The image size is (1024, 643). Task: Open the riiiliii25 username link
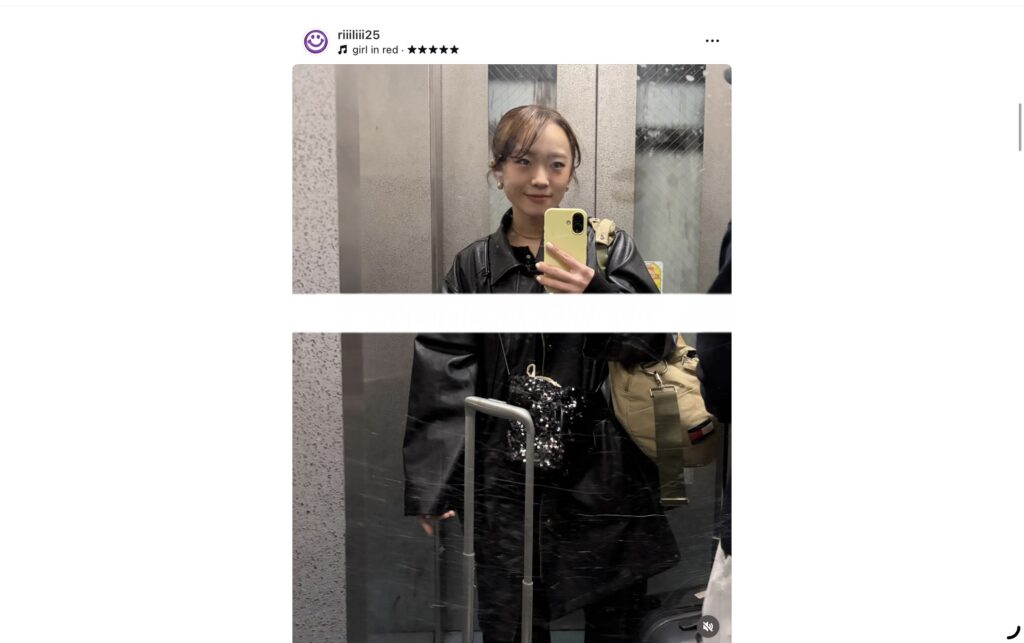(358, 35)
